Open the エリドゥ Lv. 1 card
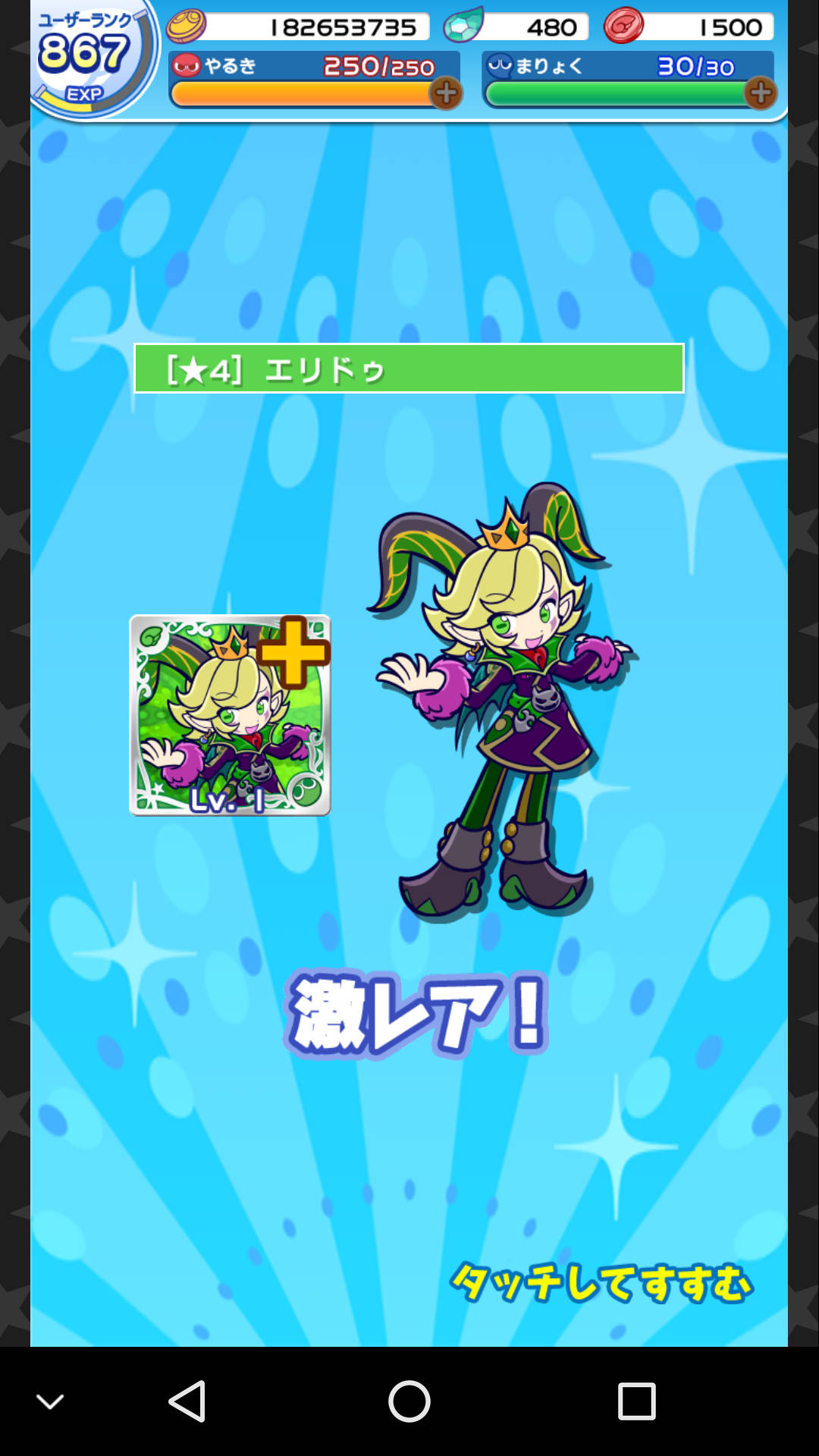Screen dimensions: 819x1456 (230, 715)
